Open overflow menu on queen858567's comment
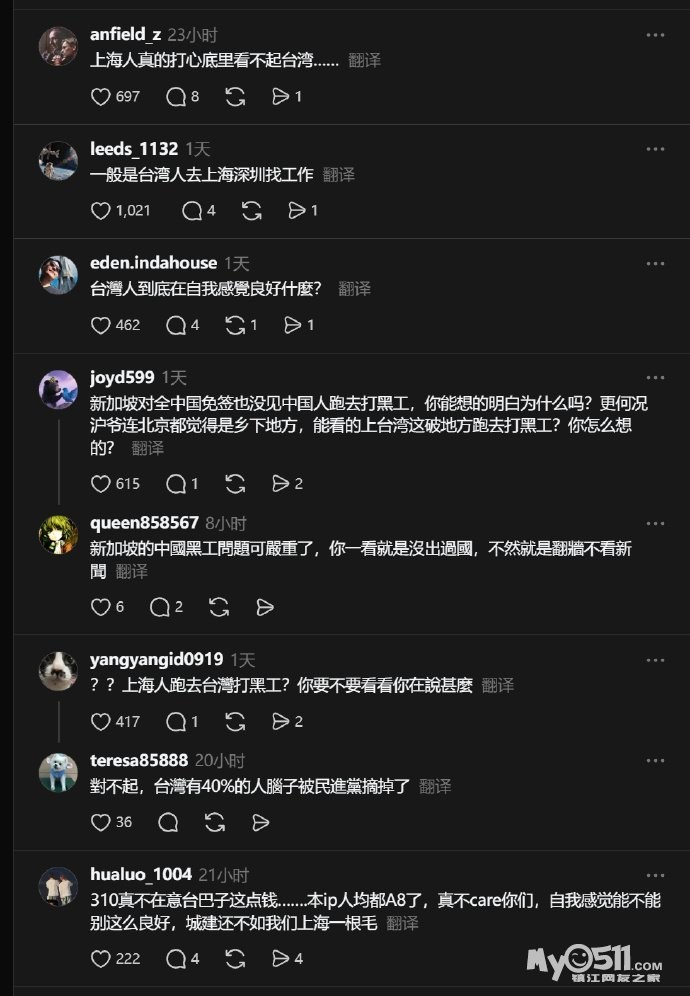690x996 pixels. pos(655,523)
